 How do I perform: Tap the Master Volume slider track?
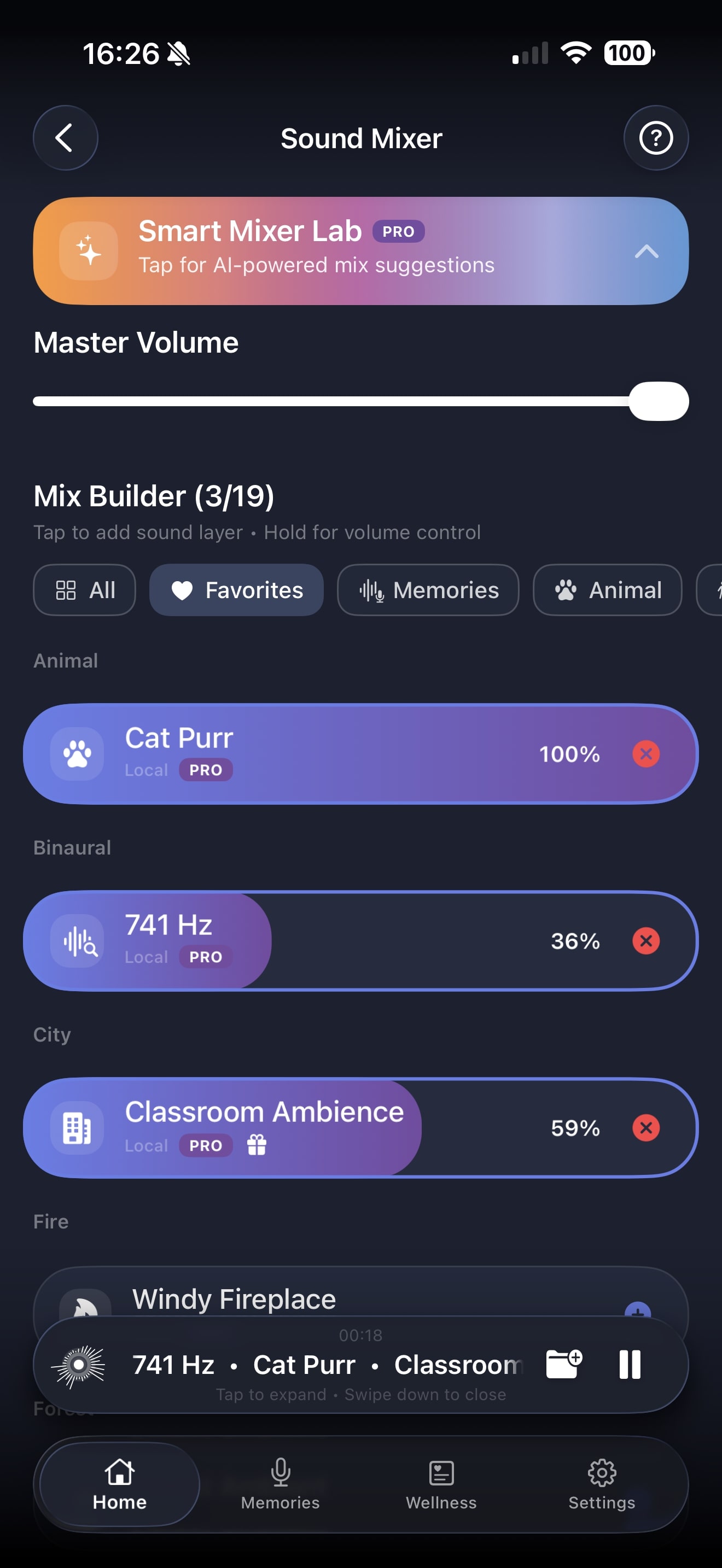[329, 401]
